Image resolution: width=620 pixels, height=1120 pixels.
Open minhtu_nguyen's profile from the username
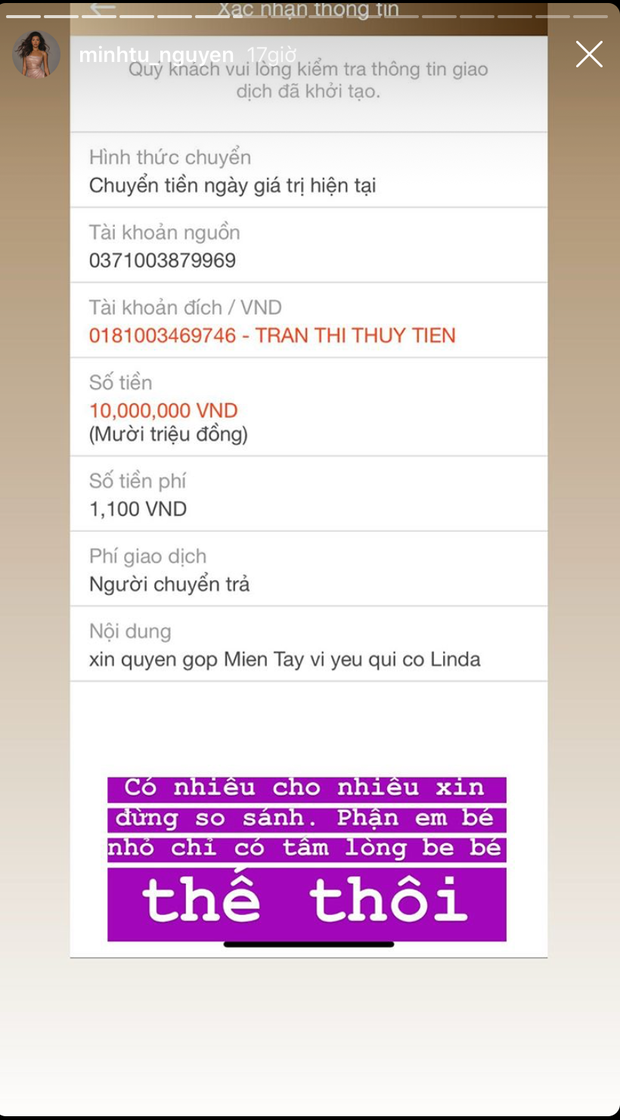pyautogui.click(x=156, y=55)
